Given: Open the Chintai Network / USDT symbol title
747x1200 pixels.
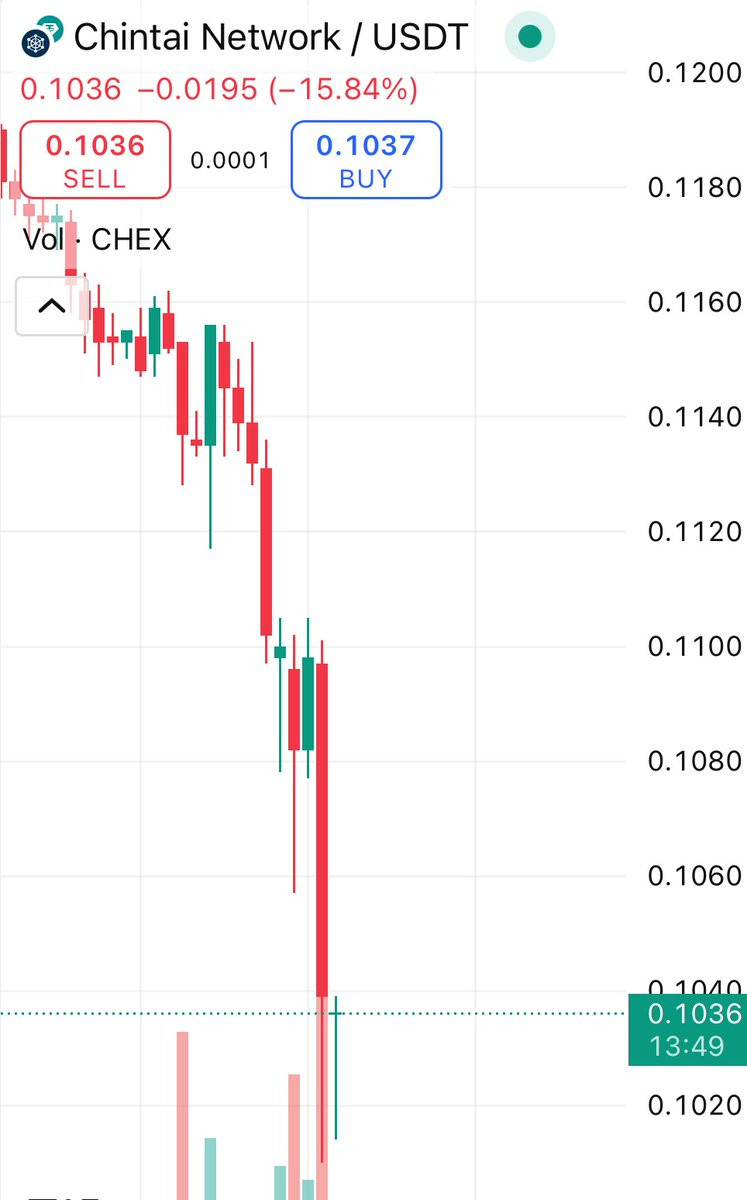Looking at the screenshot, I should coord(271,37).
